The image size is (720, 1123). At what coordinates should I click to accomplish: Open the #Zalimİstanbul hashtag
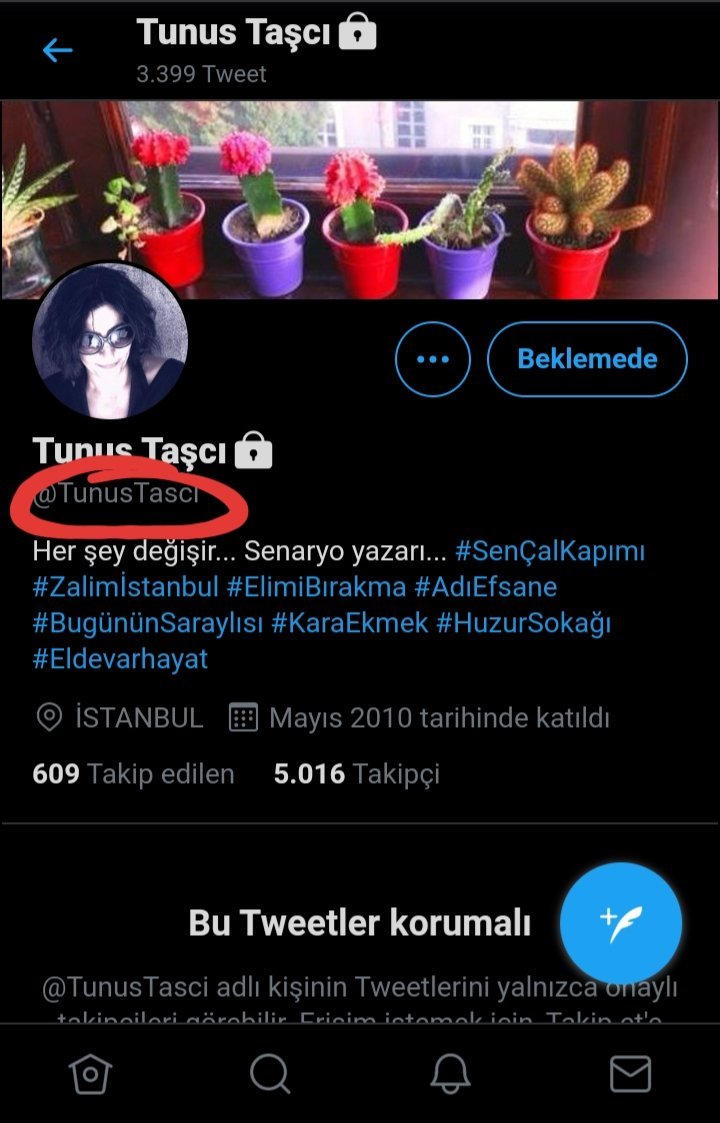pos(125,587)
